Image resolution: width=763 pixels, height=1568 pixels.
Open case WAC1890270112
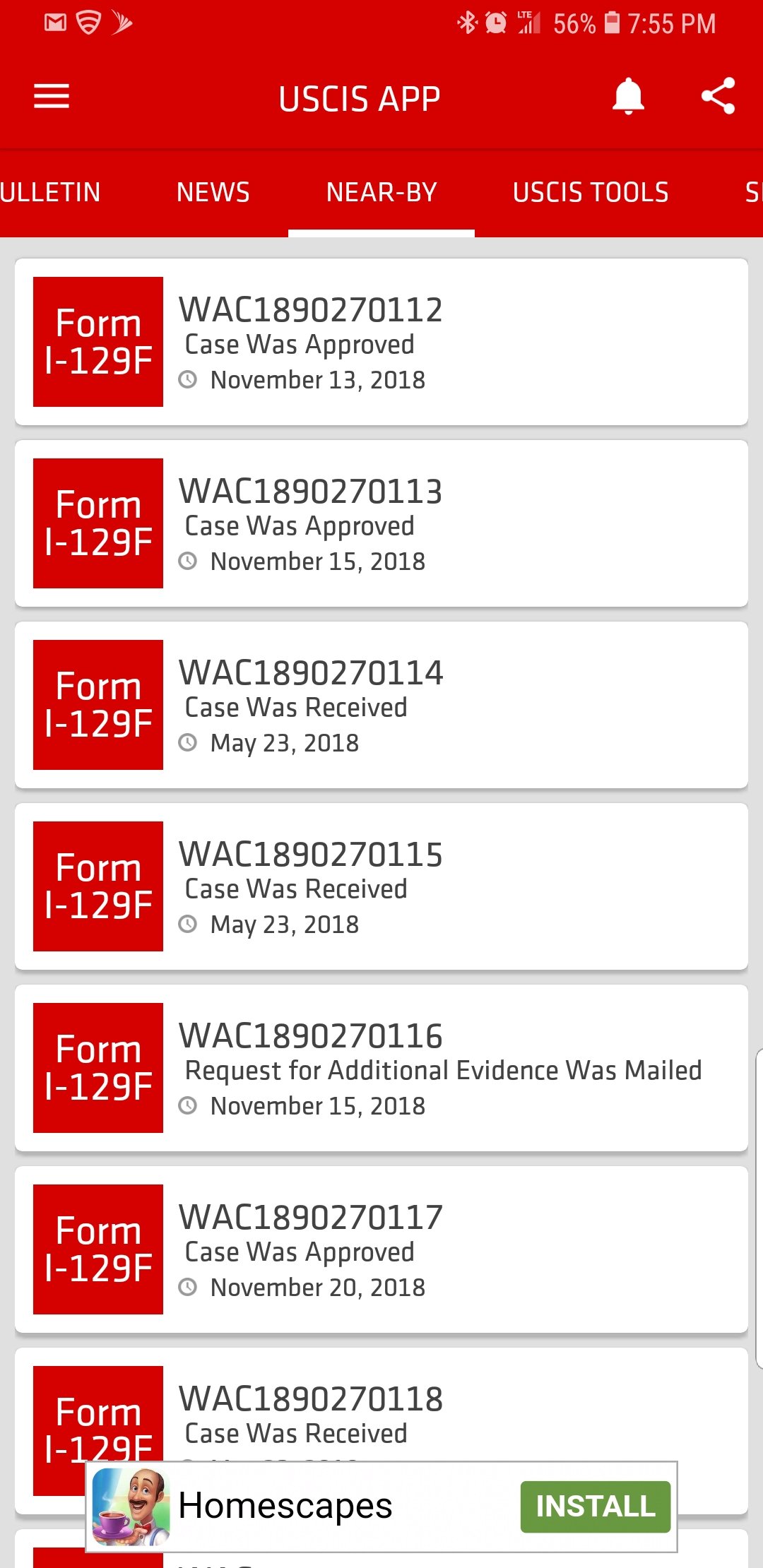click(x=381, y=342)
